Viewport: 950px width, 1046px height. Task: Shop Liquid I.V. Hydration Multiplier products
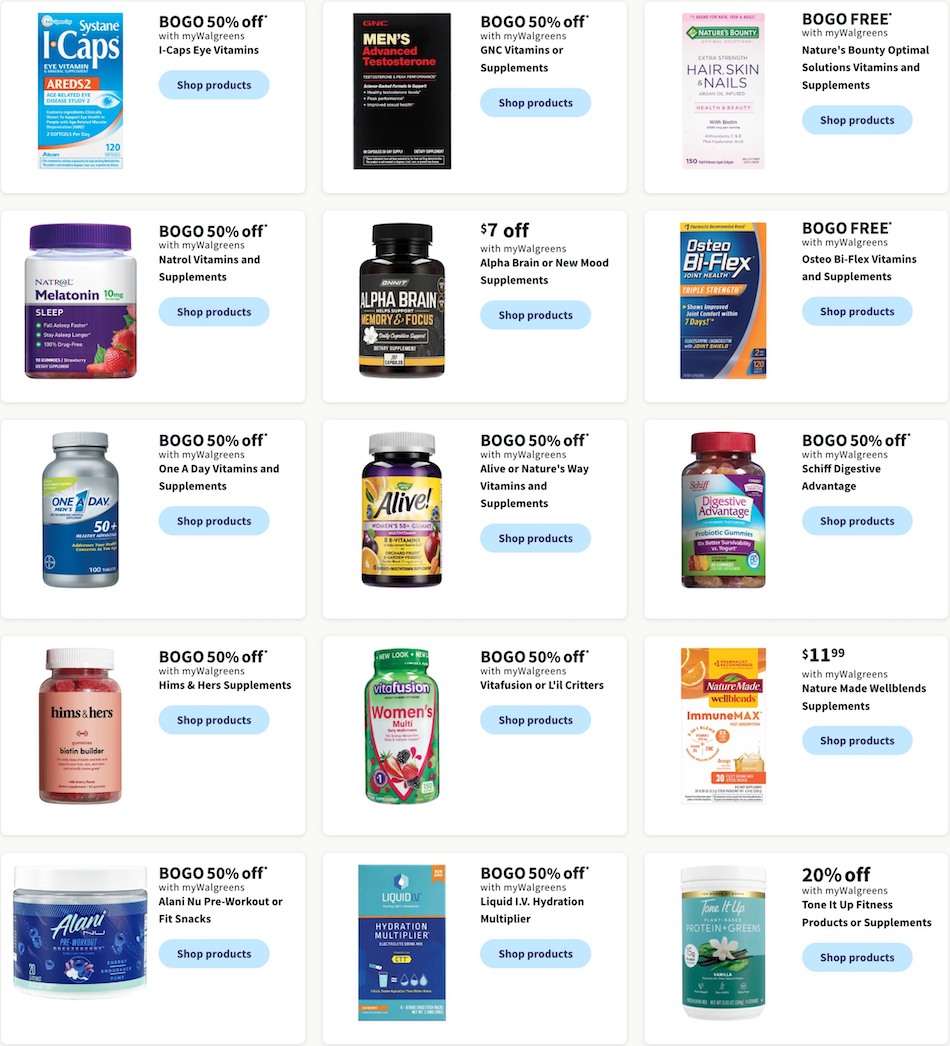(x=535, y=954)
